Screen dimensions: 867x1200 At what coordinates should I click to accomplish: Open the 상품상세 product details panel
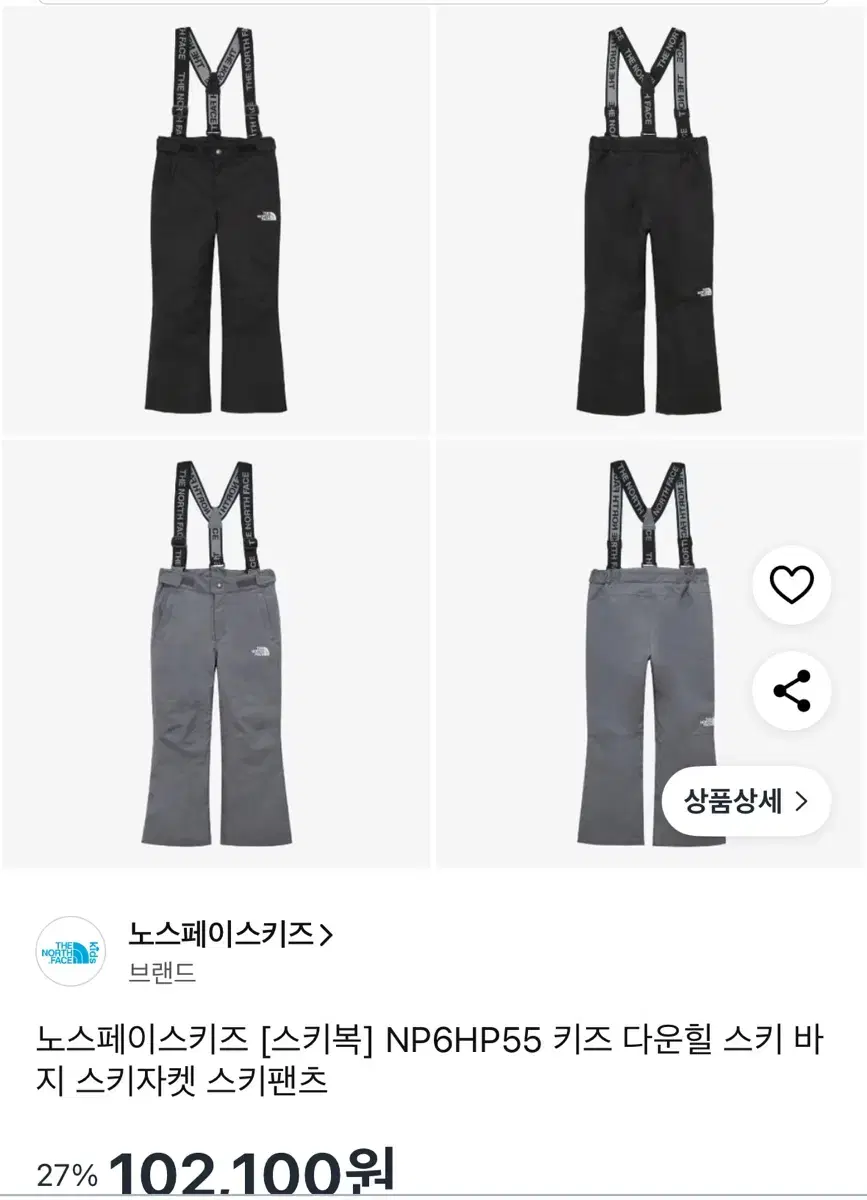coord(745,800)
